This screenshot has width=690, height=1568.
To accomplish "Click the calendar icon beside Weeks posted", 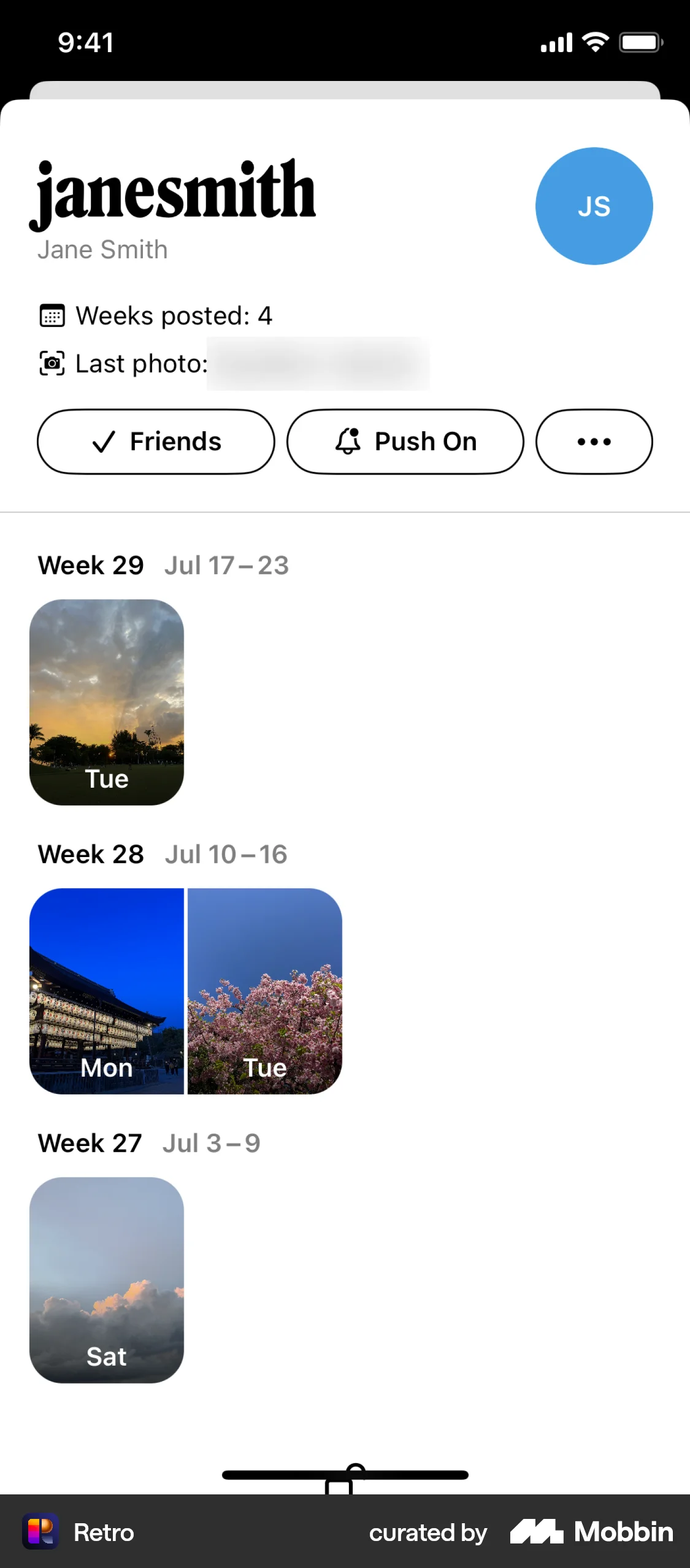I will [53, 316].
